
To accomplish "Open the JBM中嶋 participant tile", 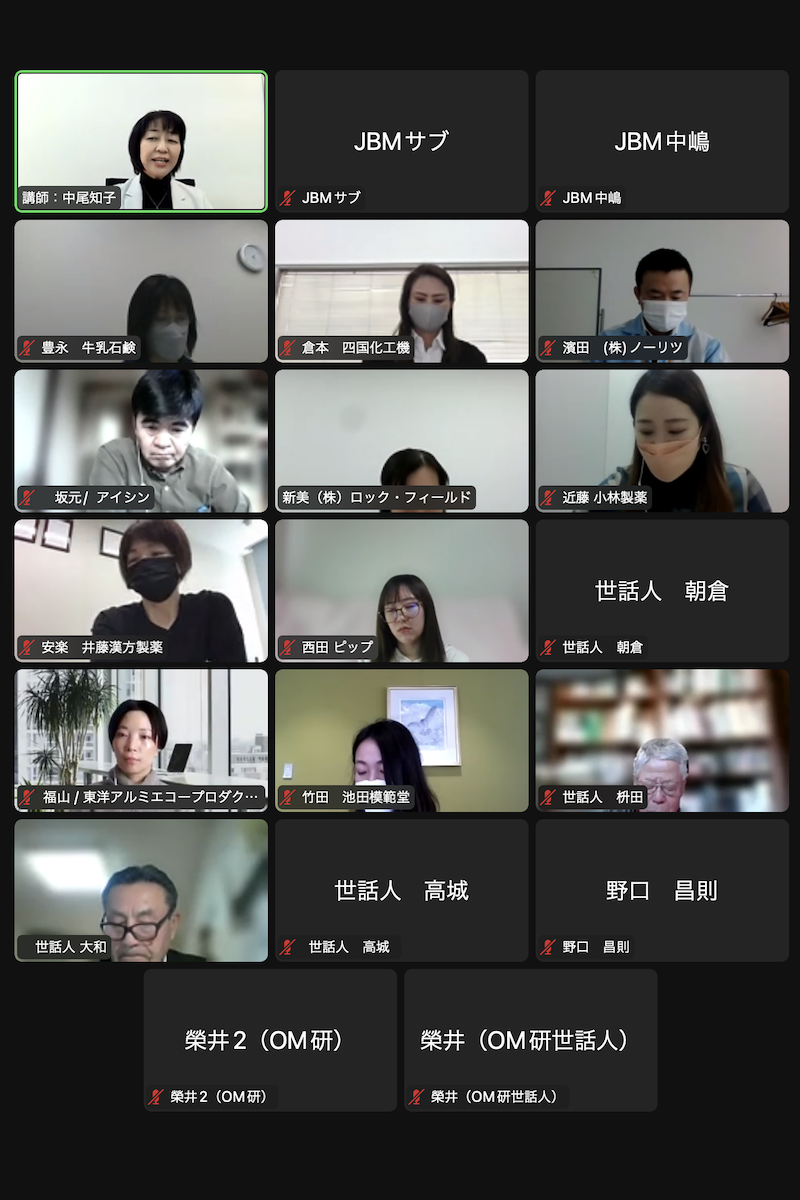I will [662, 140].
